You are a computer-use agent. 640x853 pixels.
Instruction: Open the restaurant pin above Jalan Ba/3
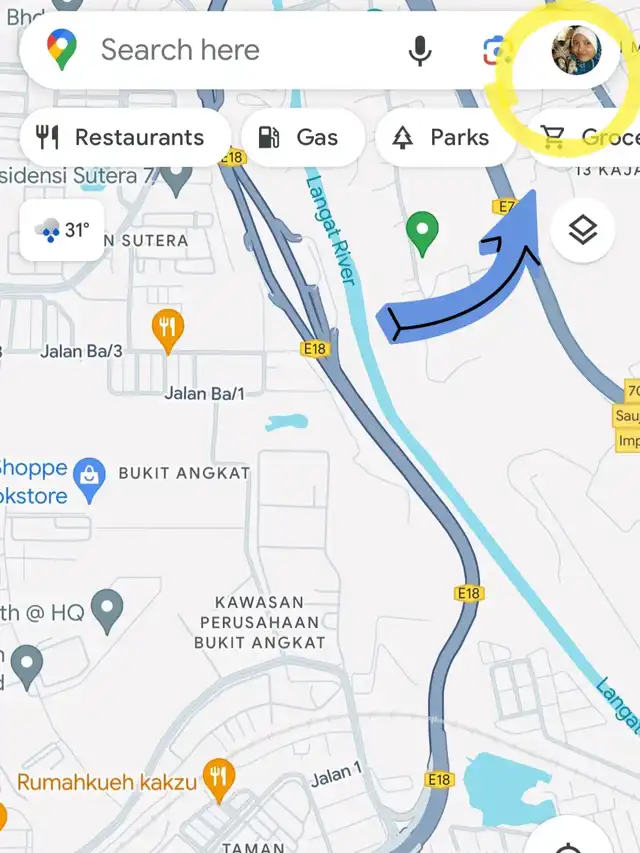(x=168, y=330)
